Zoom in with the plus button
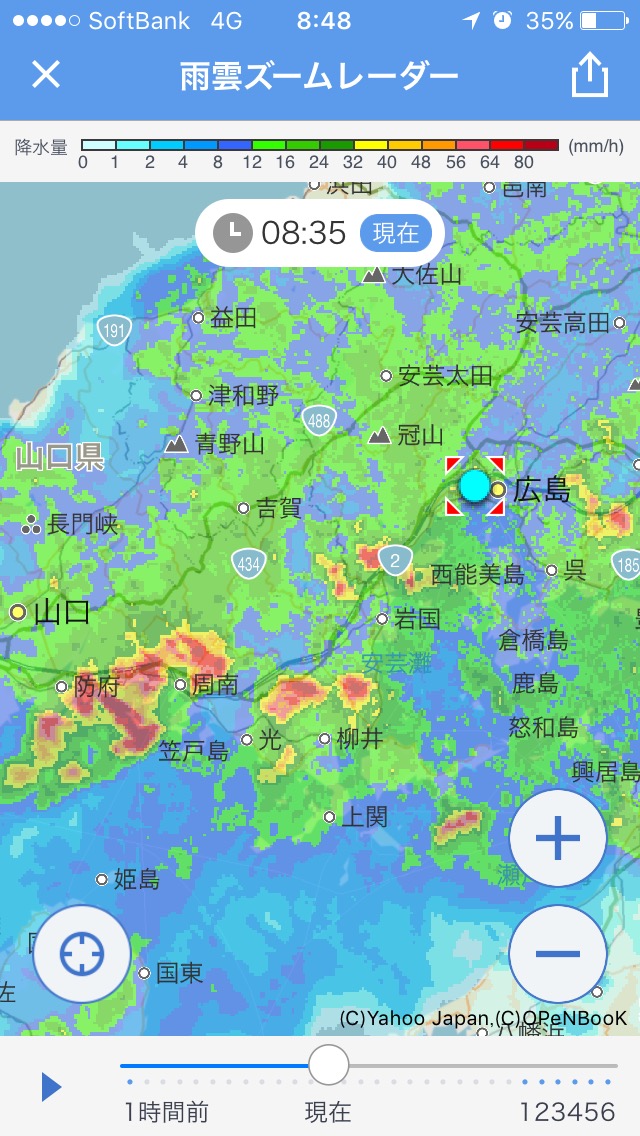Image resolution: width=640 pixels, height=1136 pixels. 558,838
